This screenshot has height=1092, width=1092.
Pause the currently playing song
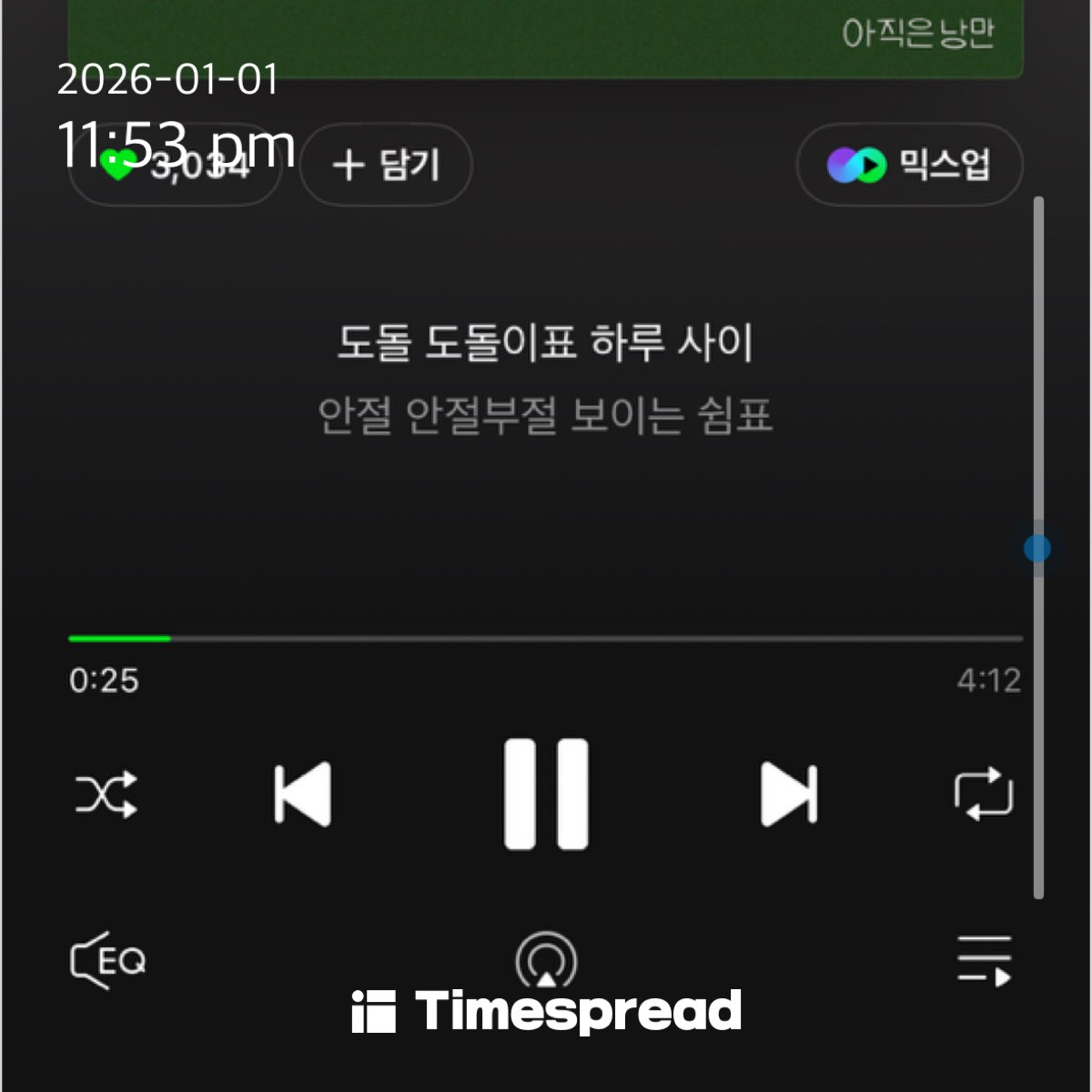point(546,794)
